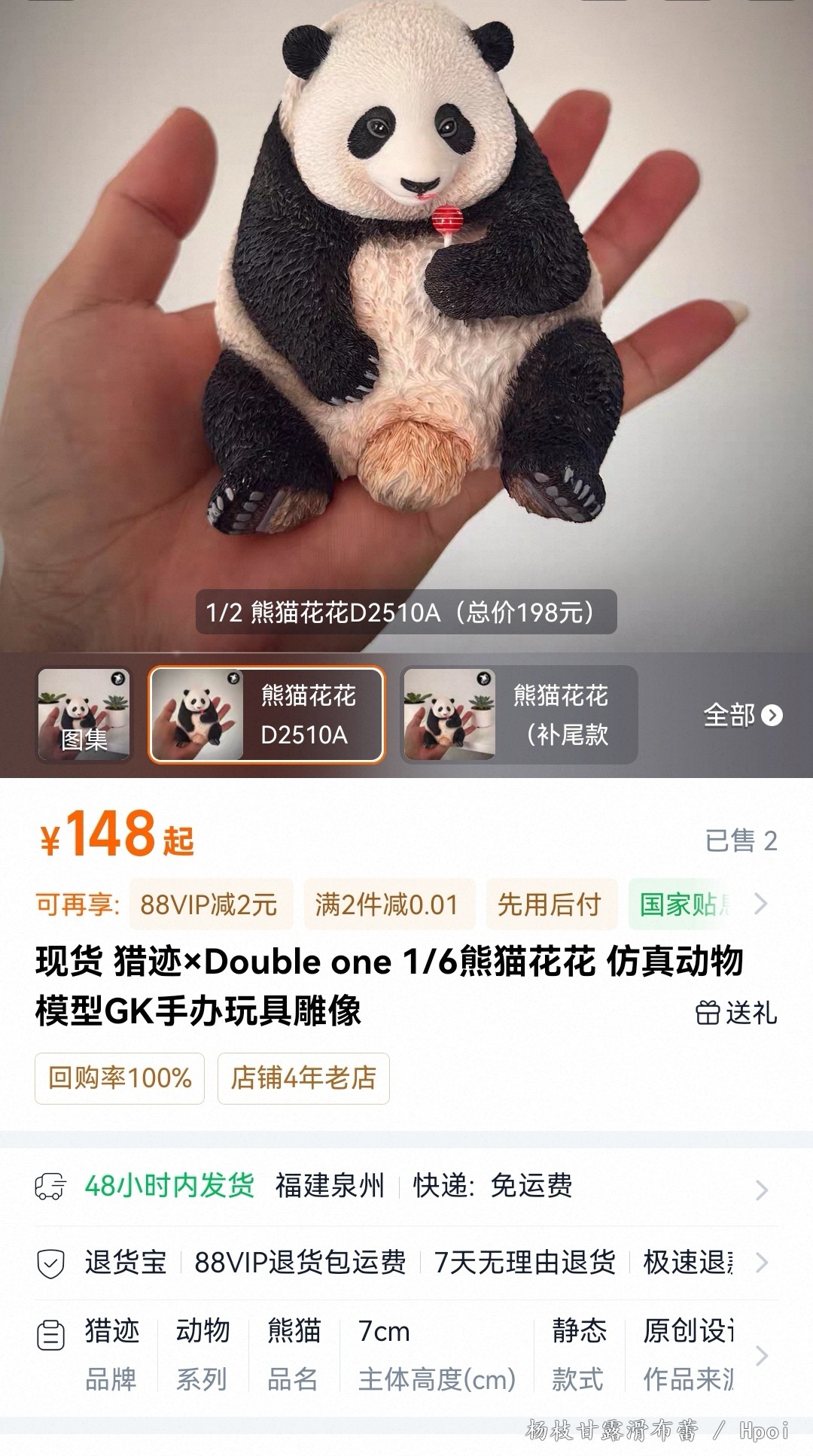Open the 48小时内发货 shipping details row

406,1187
